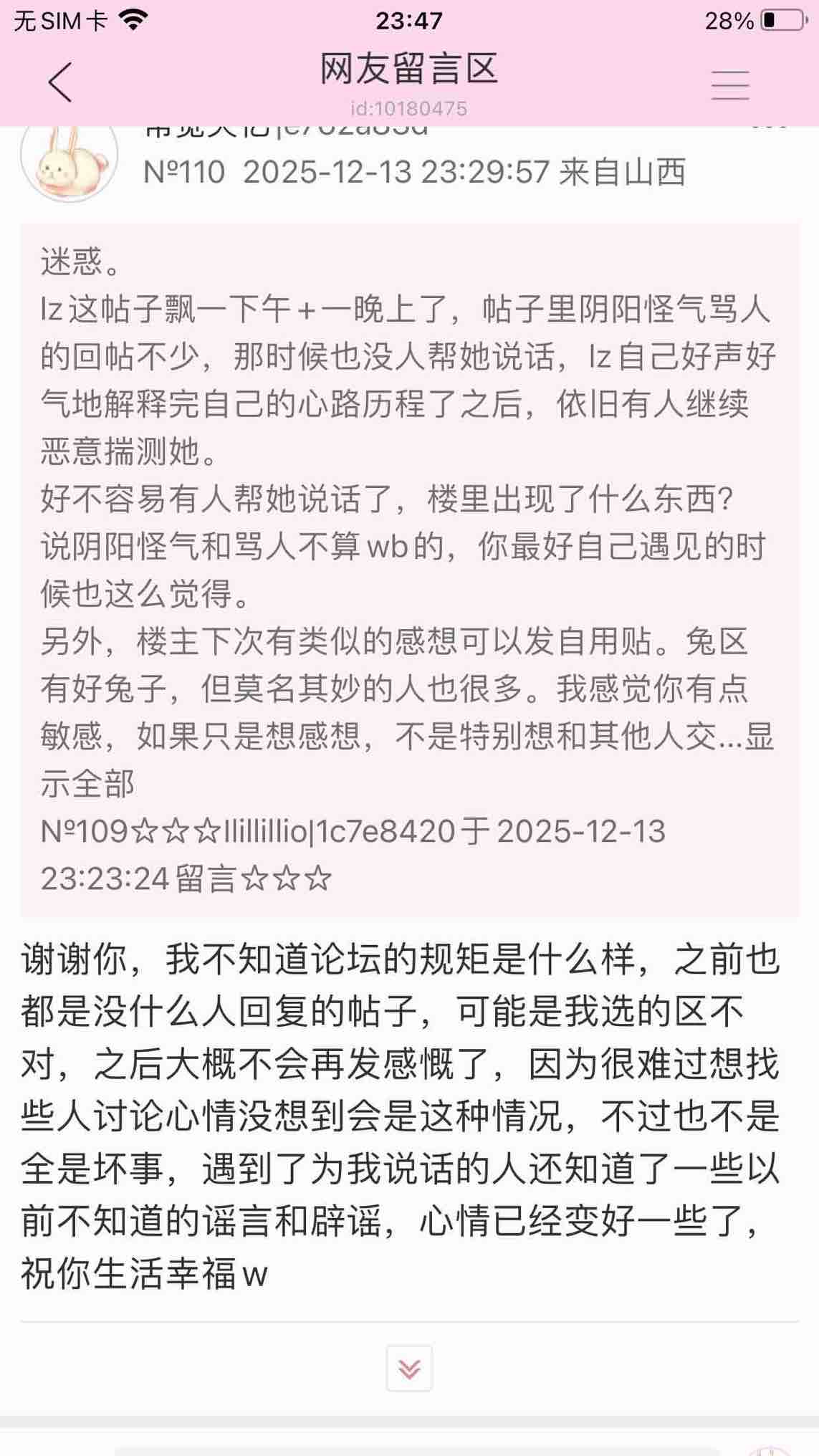Tap the double-chevron down icon below the comment
Image resolution: width=819 pixels, height=1456 pixels.
pos(409,1369)
